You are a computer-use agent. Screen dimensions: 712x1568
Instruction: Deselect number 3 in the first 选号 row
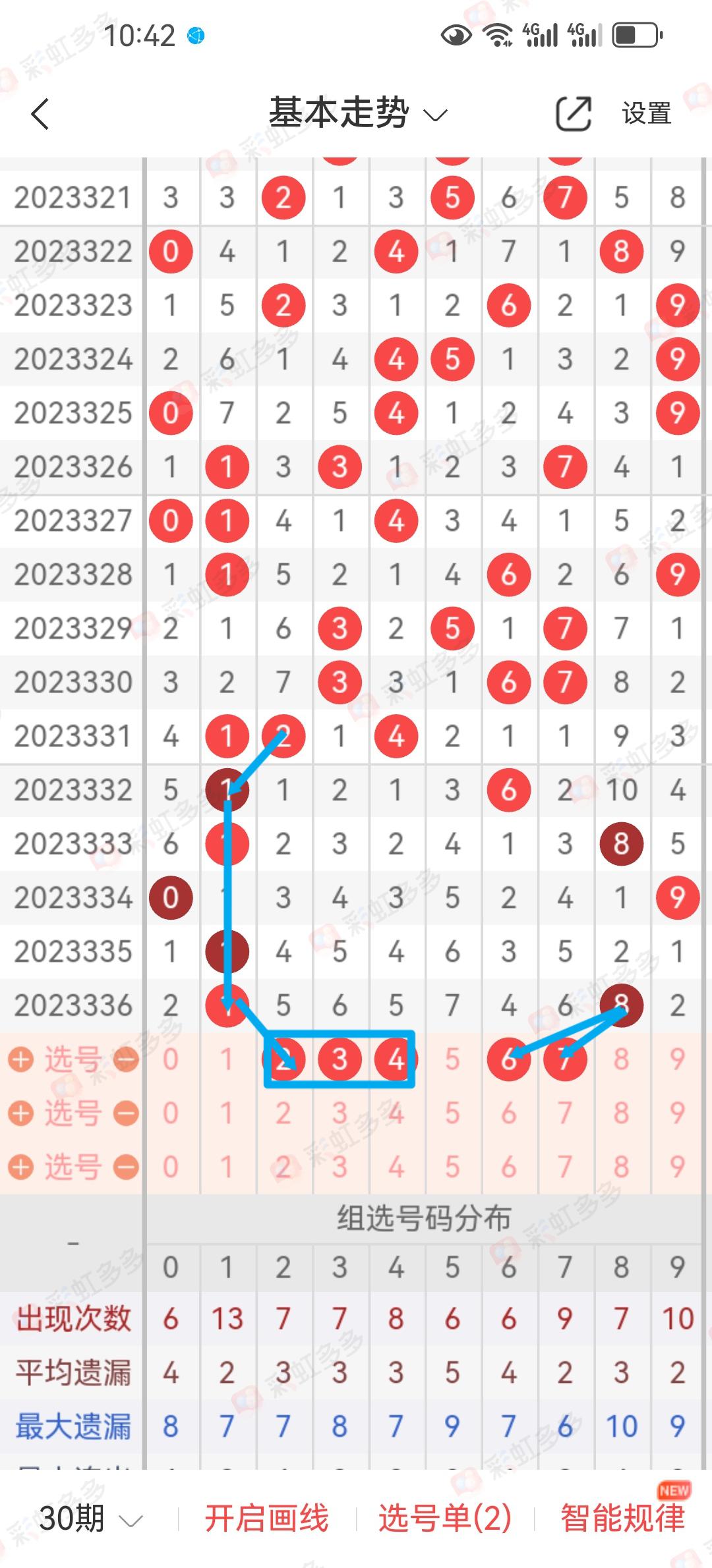pyautogui.click(x=340, y=1059)
